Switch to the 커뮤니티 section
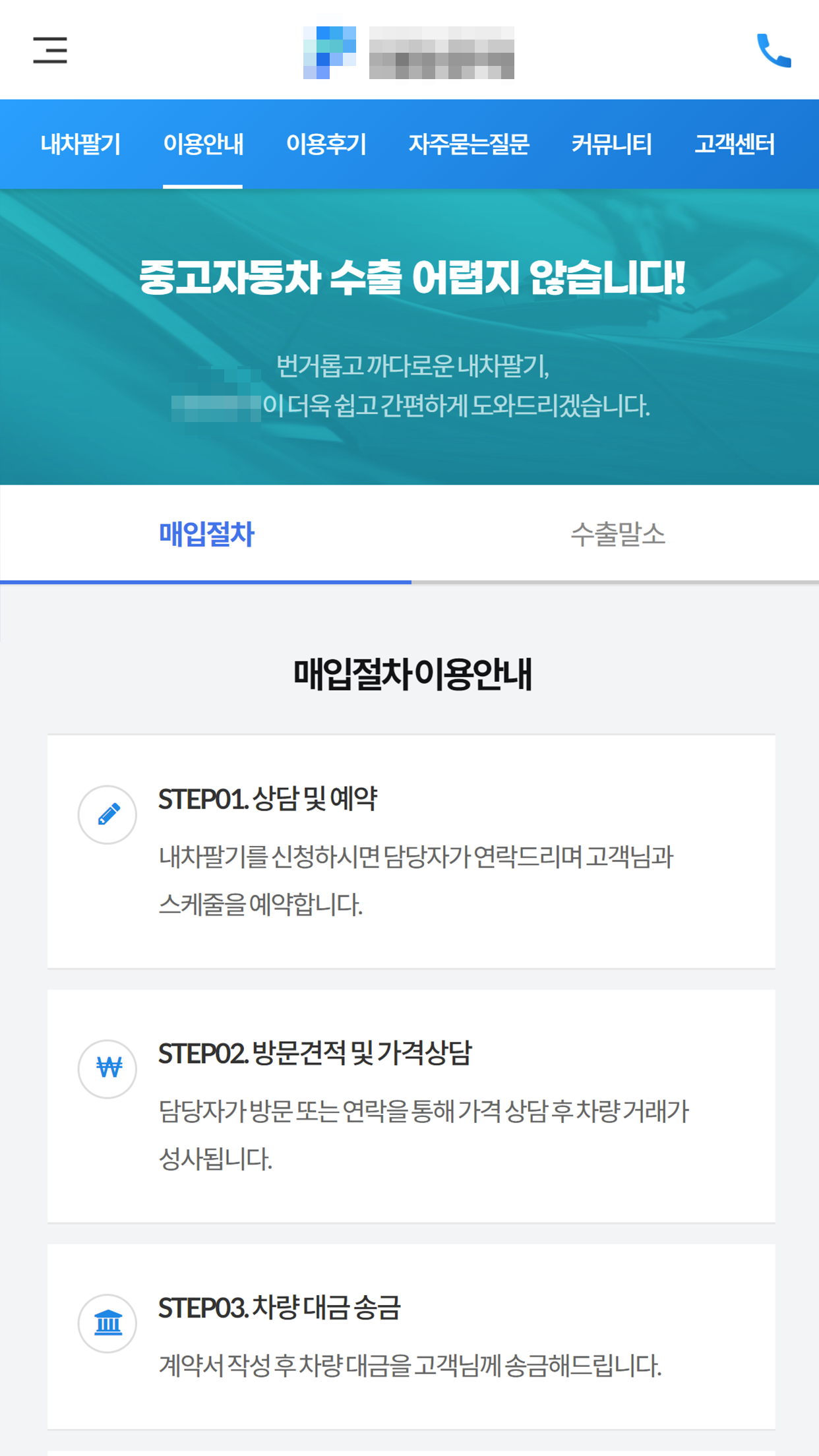The width and height of the screenshot is (819, 1456). (611, 144)
